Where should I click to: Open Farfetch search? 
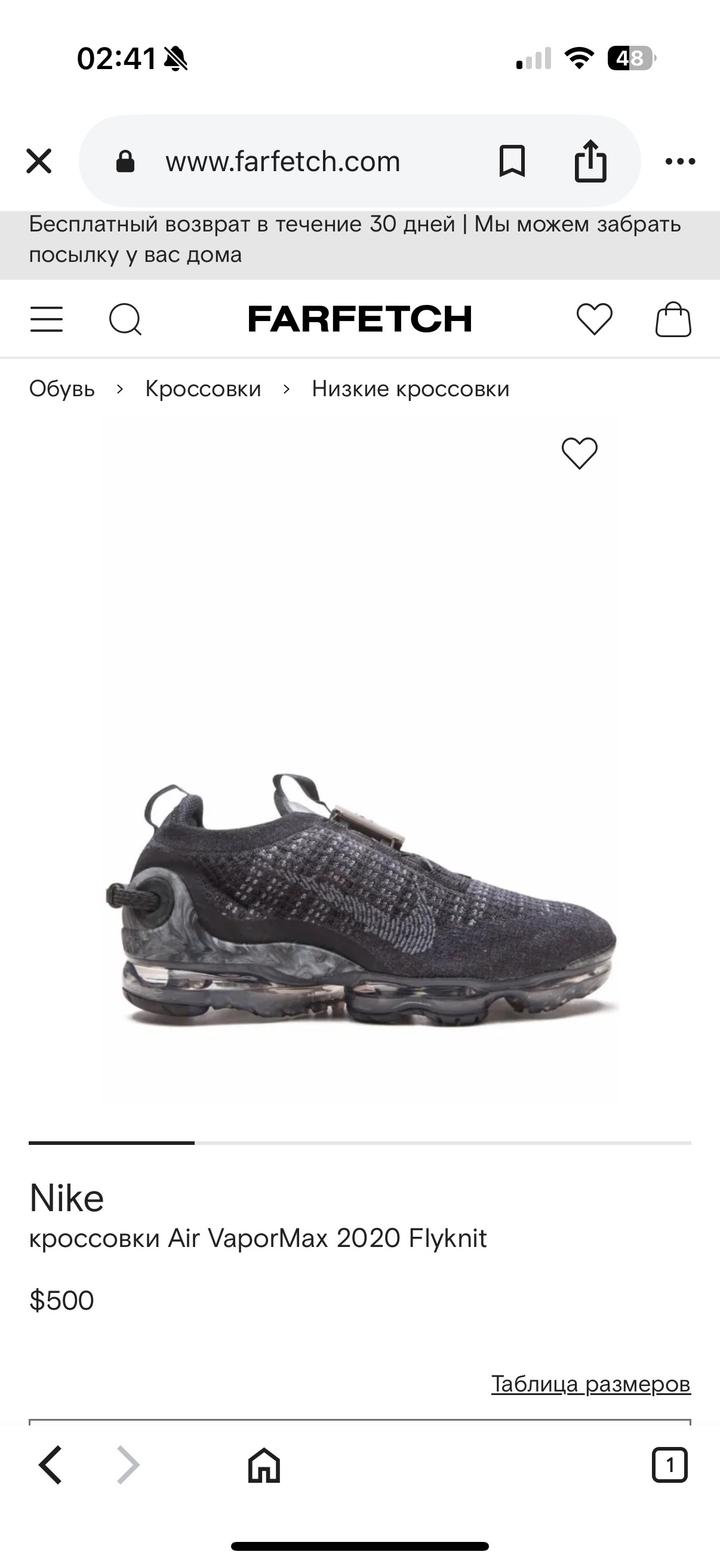(x=125, y=319)
